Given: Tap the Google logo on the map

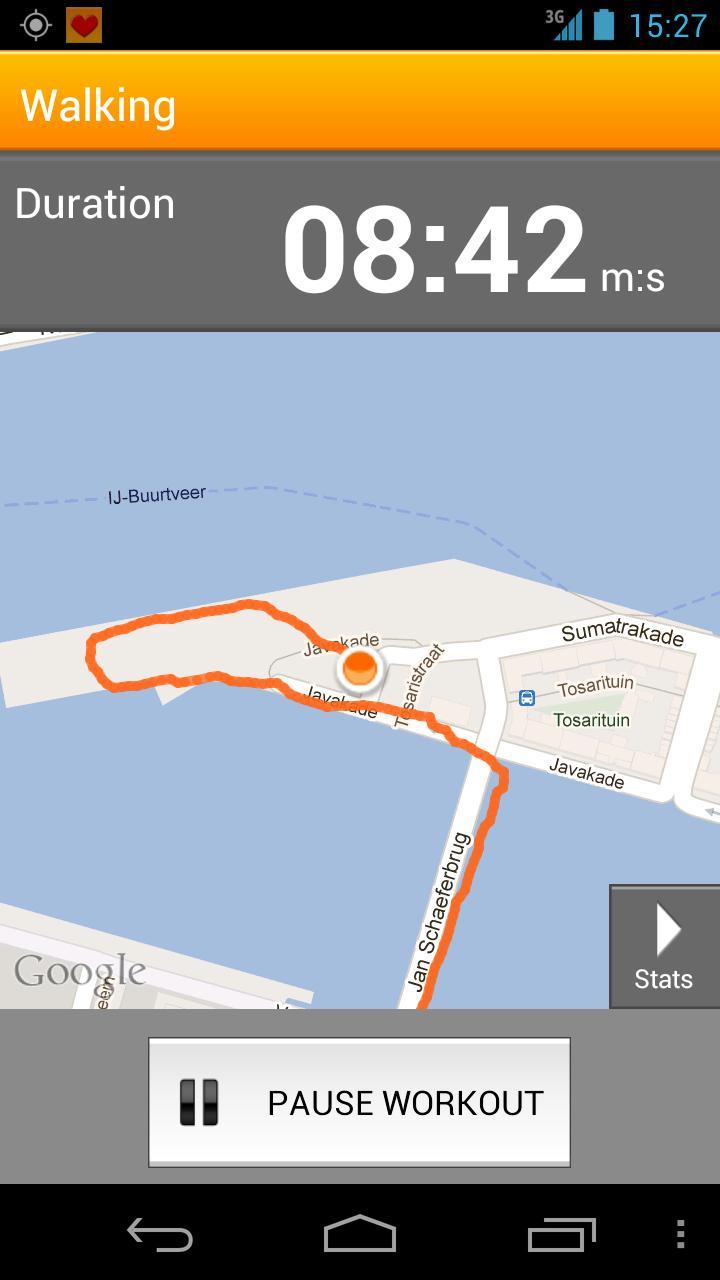Looking at the screenshot, I should [x=78, y=968].
